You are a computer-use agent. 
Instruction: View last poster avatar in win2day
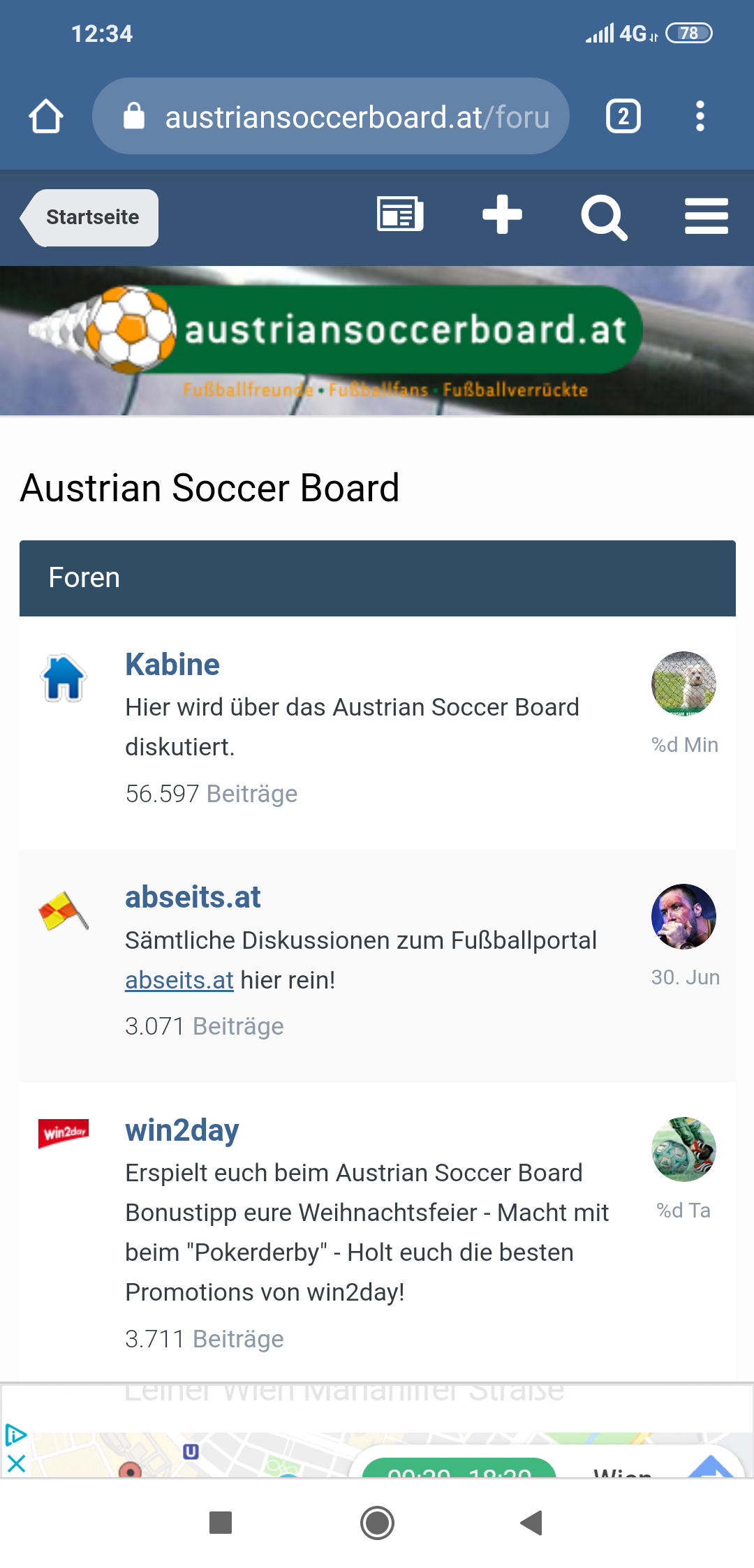point(683,1149)
